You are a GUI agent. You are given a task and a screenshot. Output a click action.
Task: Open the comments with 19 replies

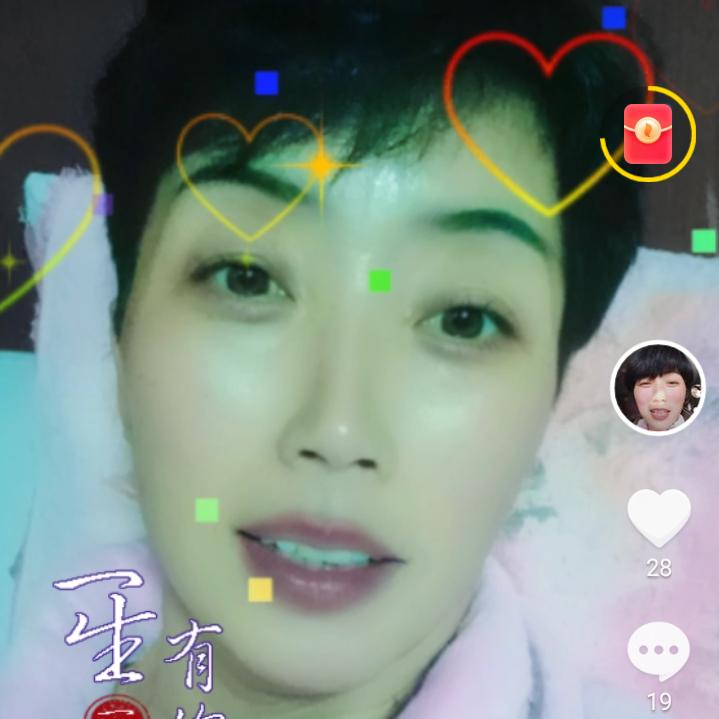pyautogui.click(x=658, y=651)
